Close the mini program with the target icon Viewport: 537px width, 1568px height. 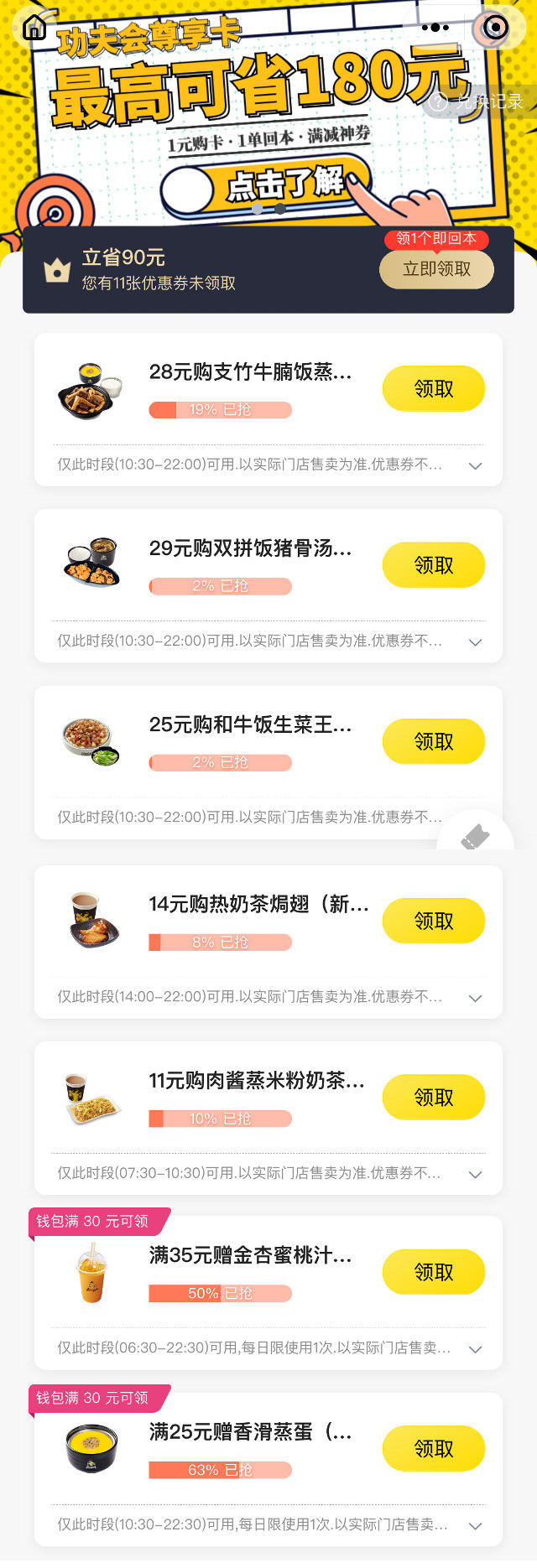[x=495, y=27]
